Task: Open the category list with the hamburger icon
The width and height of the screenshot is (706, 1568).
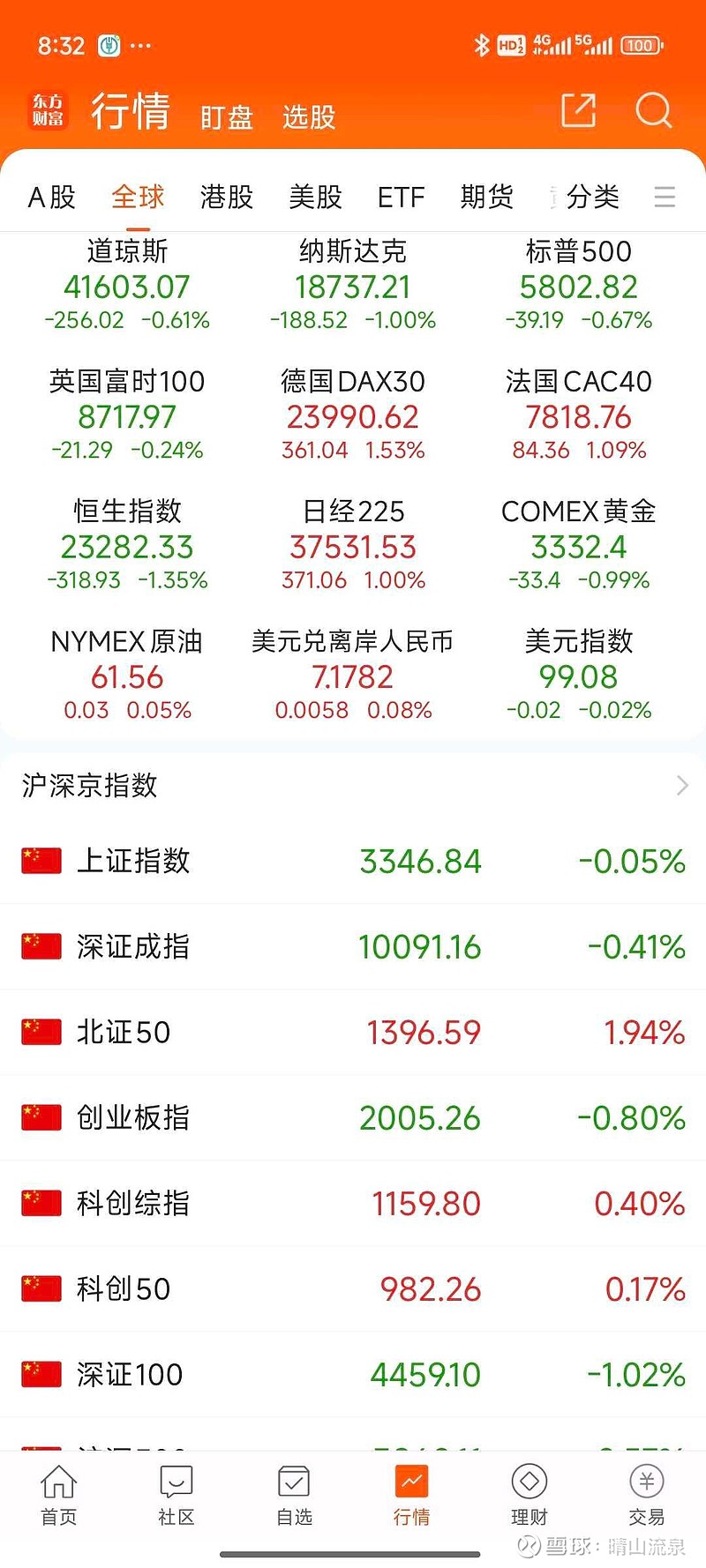Action: (x=665, y=198)
